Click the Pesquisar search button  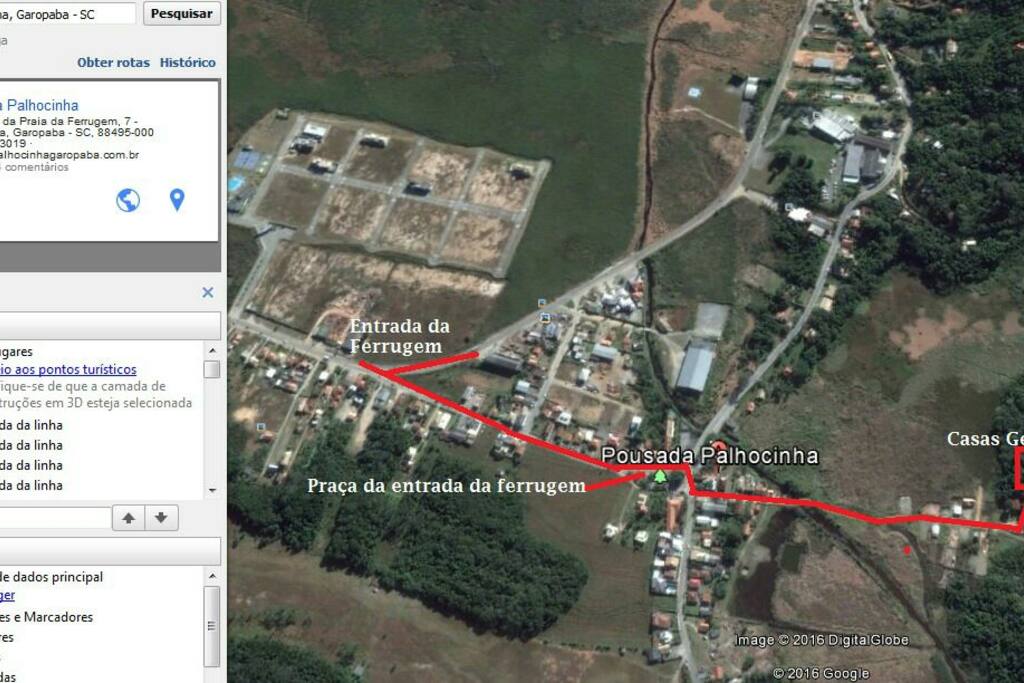click(182, 13)
